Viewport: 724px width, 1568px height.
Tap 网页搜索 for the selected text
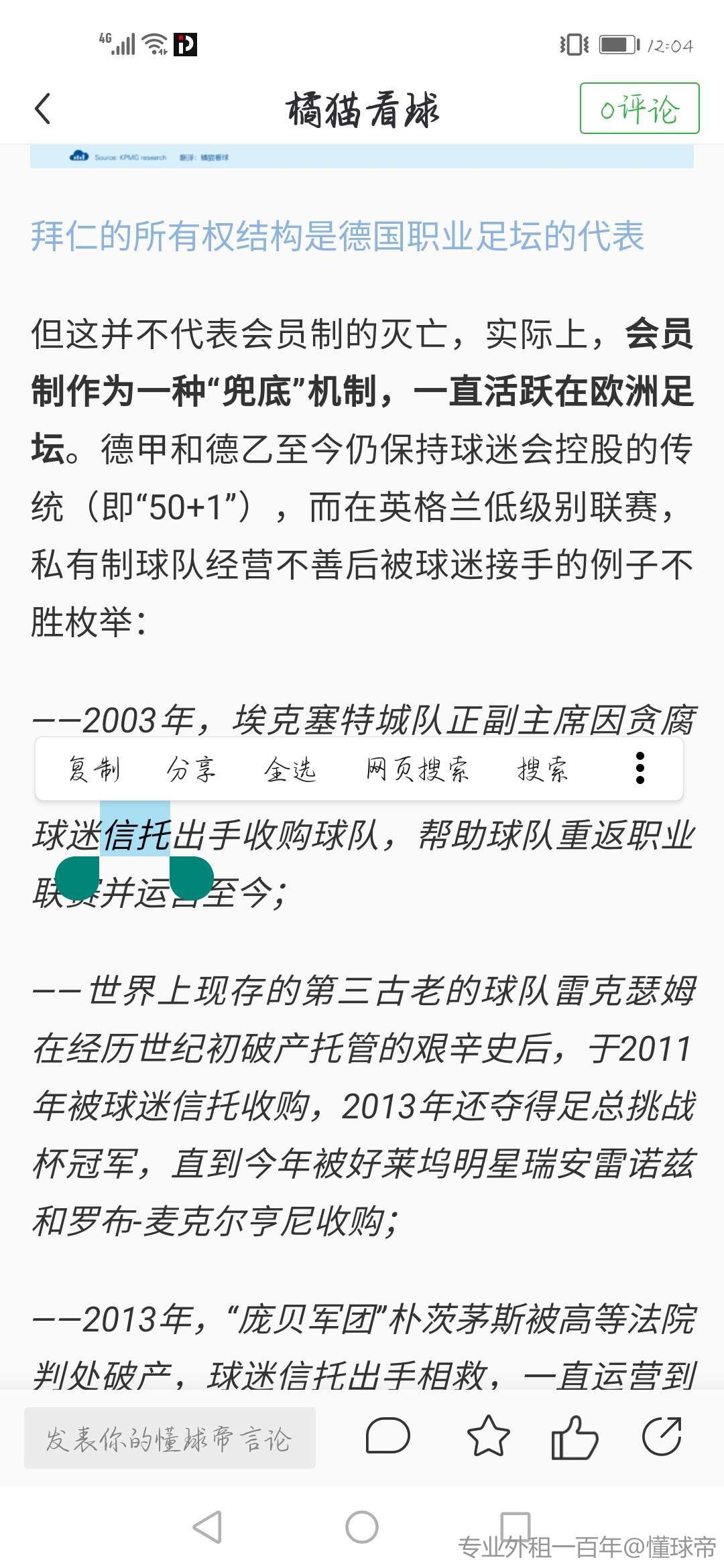pyautogui.click(x=417, y=769)
